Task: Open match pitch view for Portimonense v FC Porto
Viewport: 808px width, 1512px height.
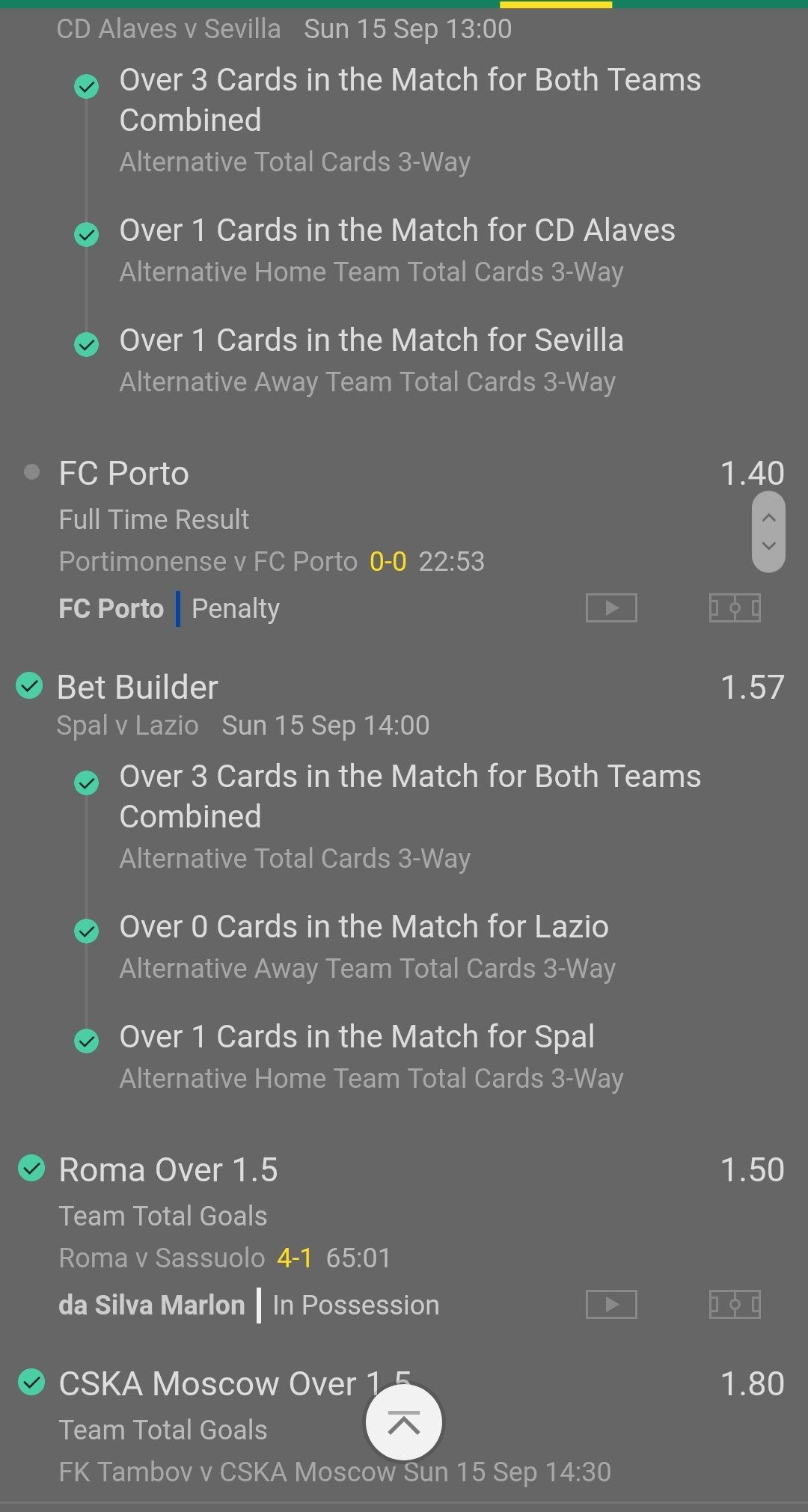Action: [x=735, y=608]
